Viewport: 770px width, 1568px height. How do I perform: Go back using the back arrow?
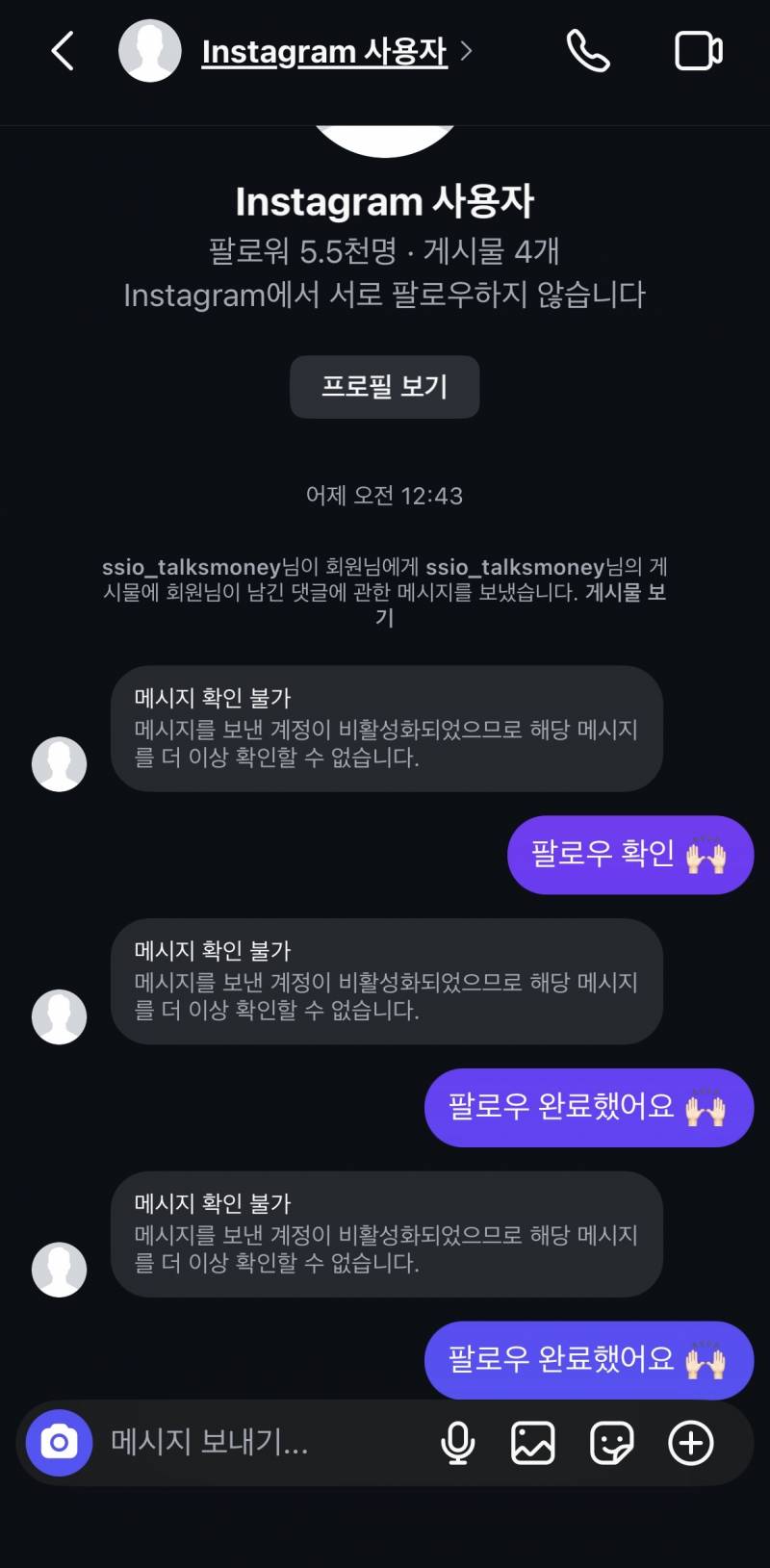click(x=62, y=51)
